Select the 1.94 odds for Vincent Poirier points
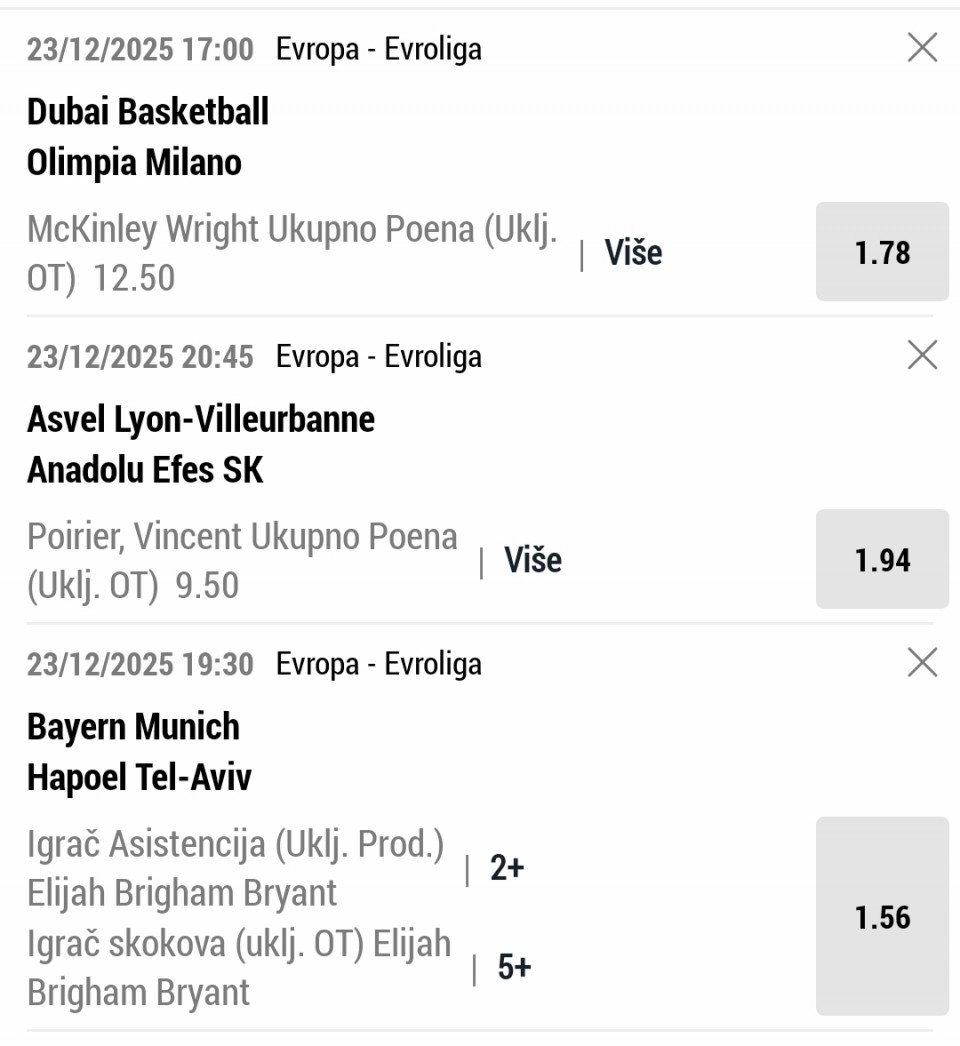The height and width of the screenshot is (1046, 960). pyautogui.click(x=882, y=559)
